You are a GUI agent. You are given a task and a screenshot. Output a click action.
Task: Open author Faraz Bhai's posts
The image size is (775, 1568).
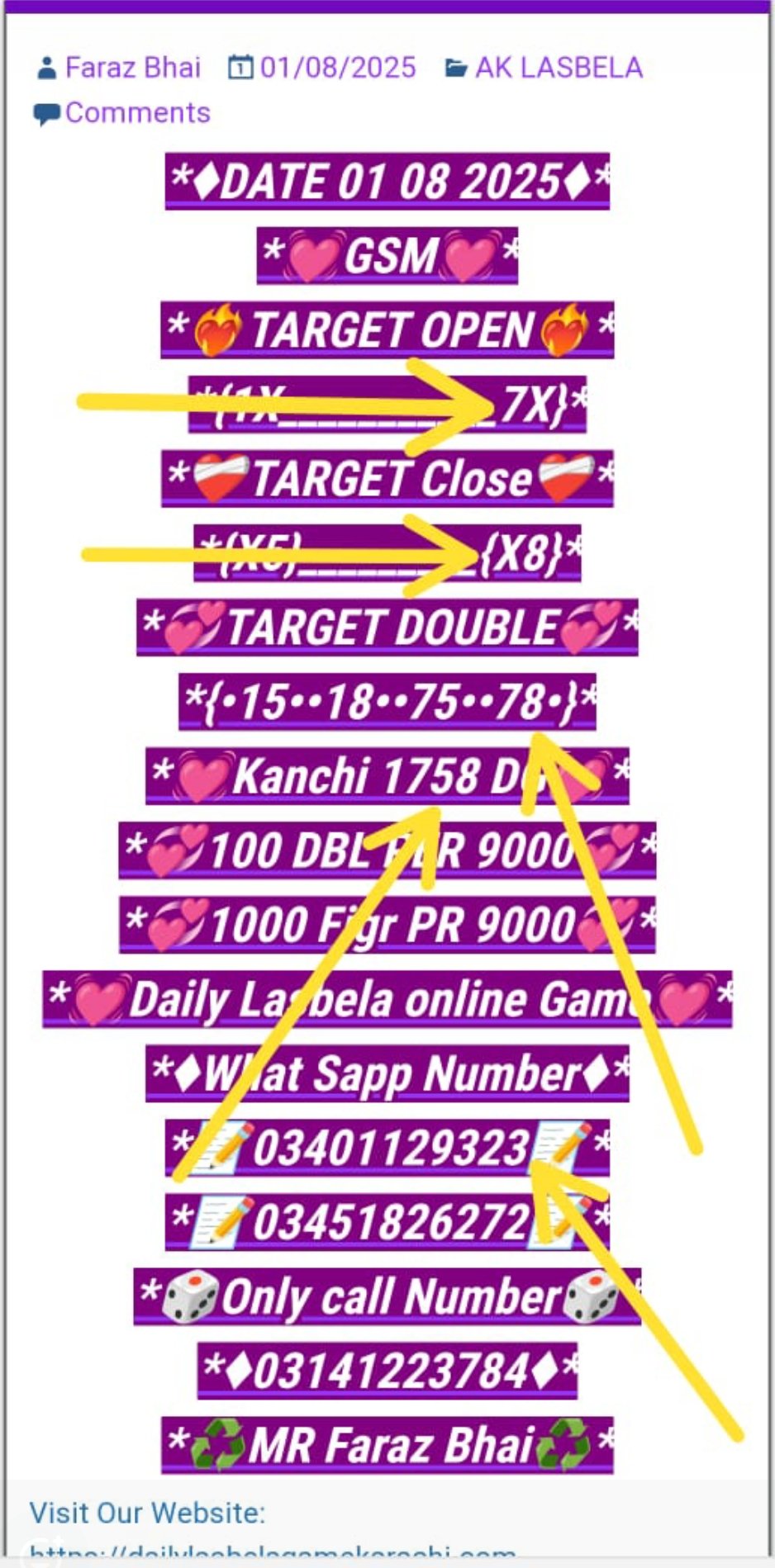(x=132, y=68)
